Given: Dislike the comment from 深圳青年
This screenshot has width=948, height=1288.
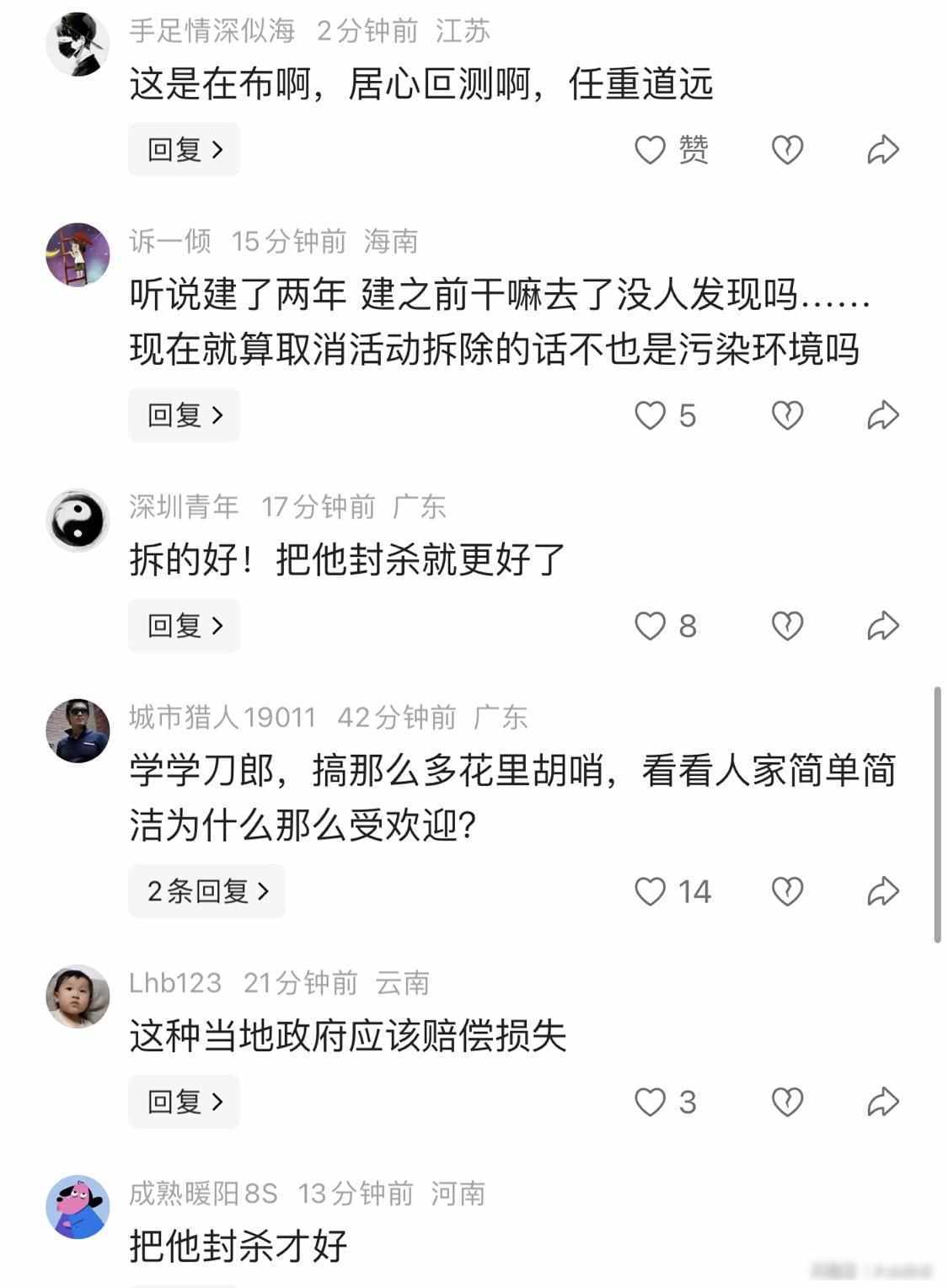Looking at the screenshot, I should (787, 626).
